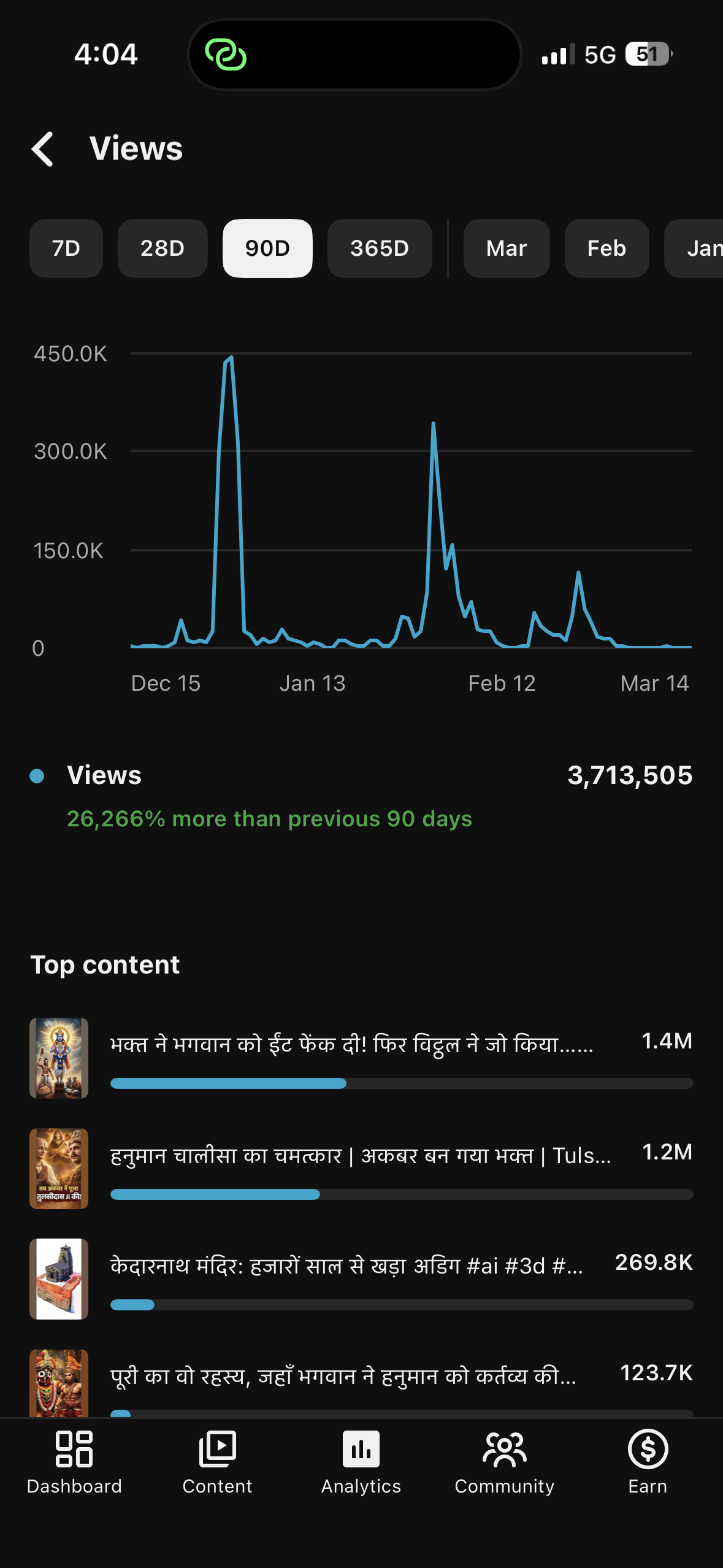Viewport: 723px width, 1568px height.
Task: Go back from the Views screen
Action: click(x=43, y=149)
